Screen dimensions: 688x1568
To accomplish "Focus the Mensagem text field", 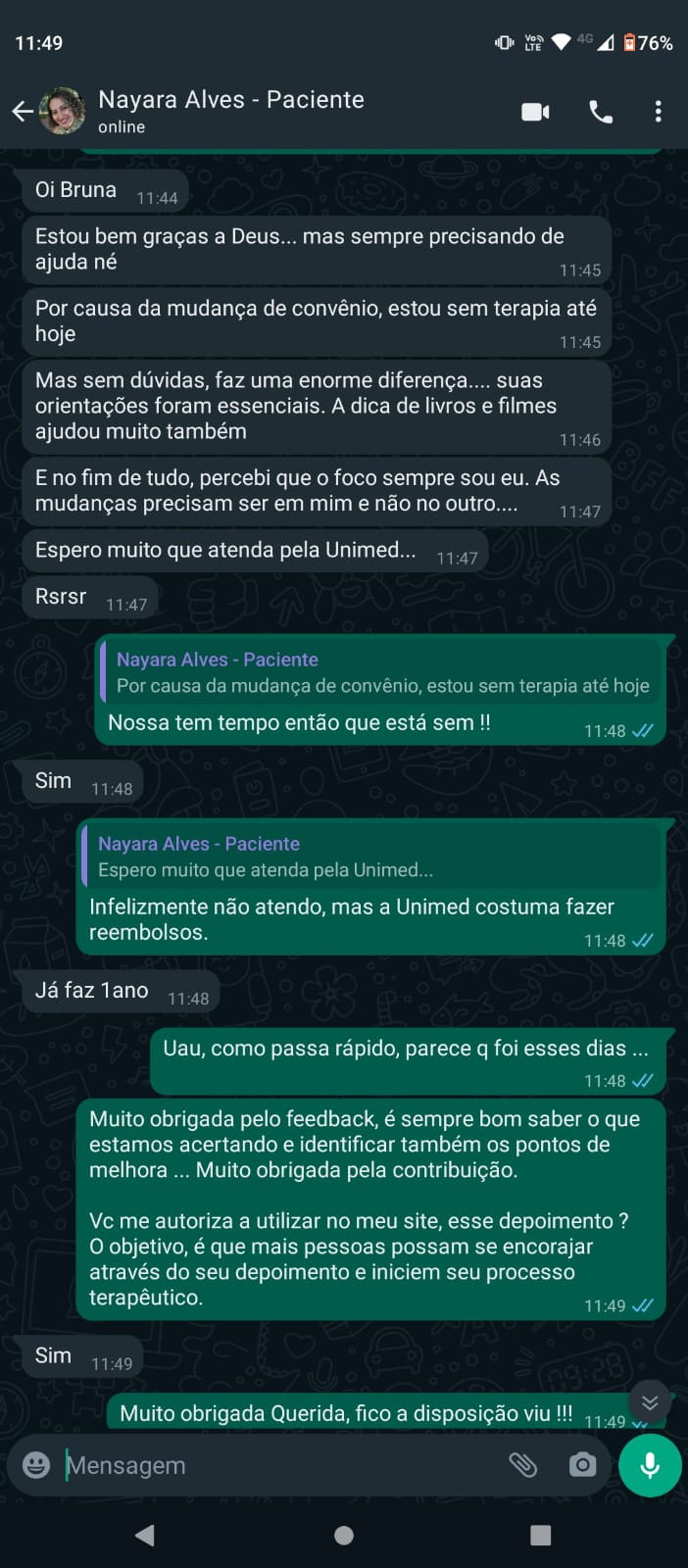I will point(274,1465).
